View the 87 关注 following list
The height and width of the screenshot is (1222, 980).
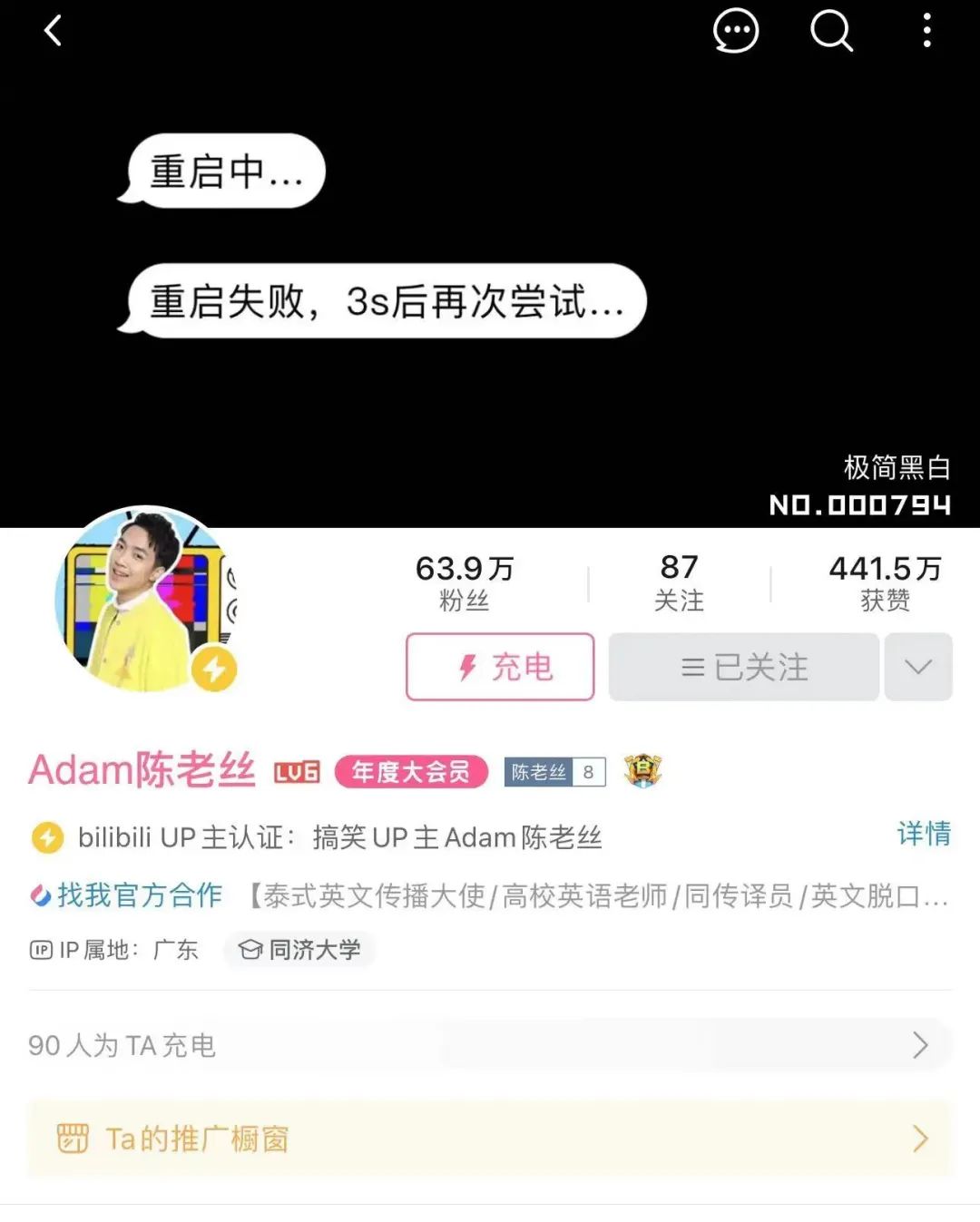click(x=679, y=582)
